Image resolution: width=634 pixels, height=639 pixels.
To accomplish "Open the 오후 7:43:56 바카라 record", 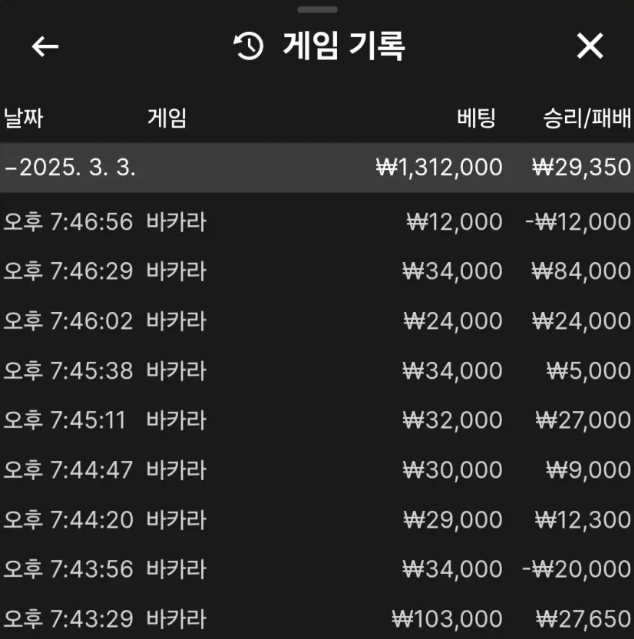I will point(316,569).
